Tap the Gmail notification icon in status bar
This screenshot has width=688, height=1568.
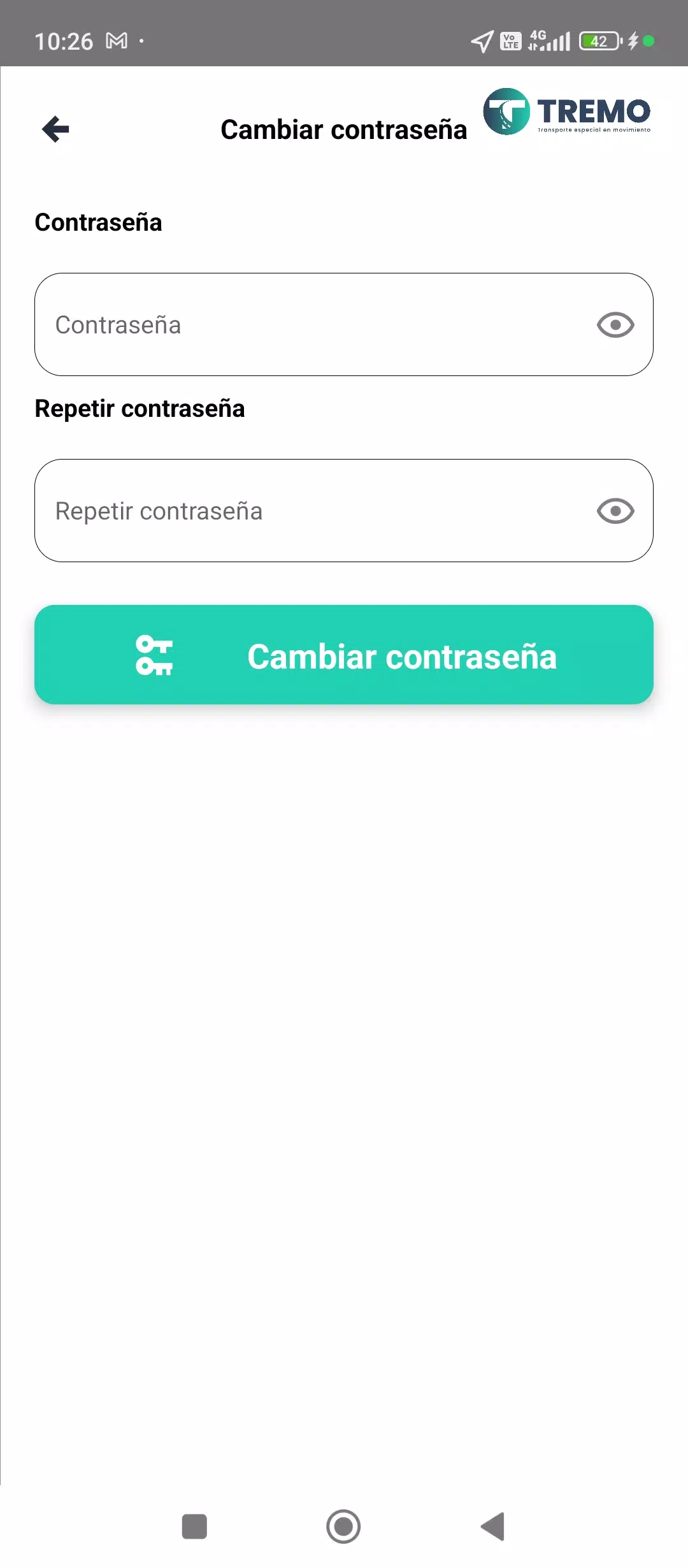click(118, 40)
